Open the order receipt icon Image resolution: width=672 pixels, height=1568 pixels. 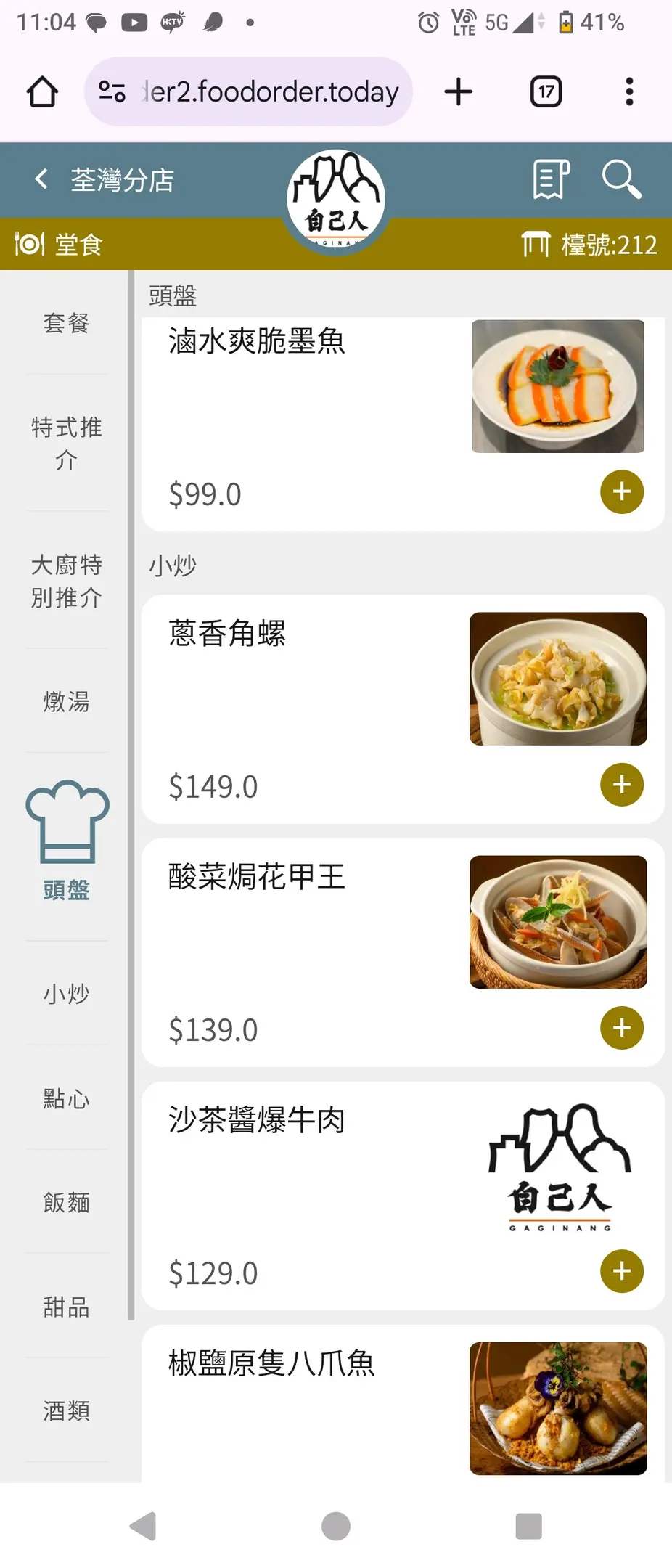click(x=551, y=179)
